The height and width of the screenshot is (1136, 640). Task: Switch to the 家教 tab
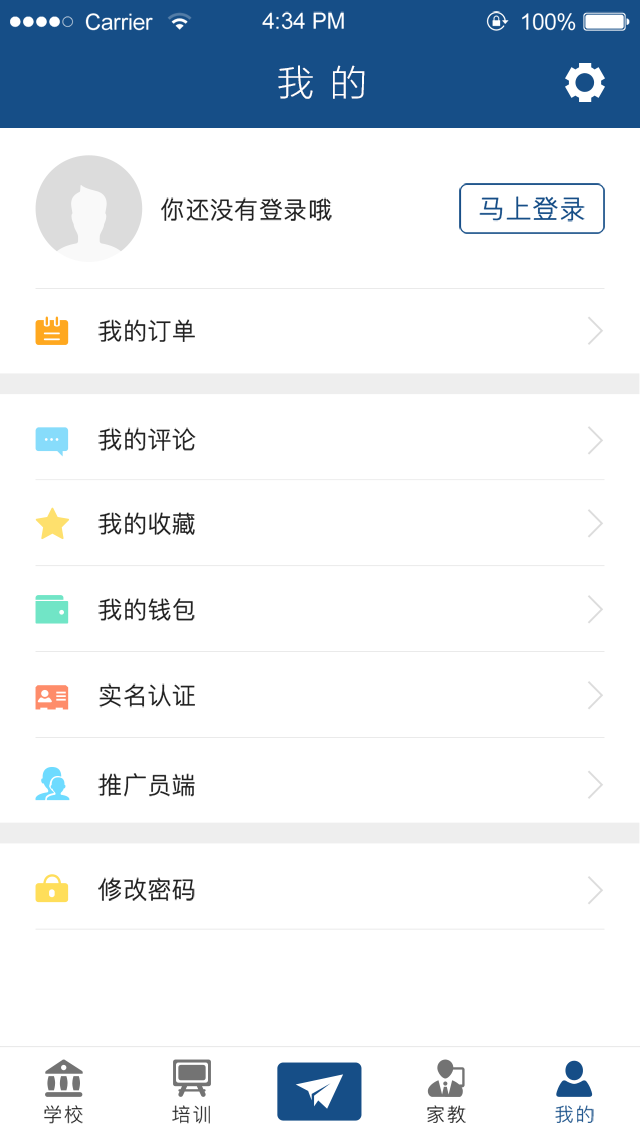(446, 1092)
